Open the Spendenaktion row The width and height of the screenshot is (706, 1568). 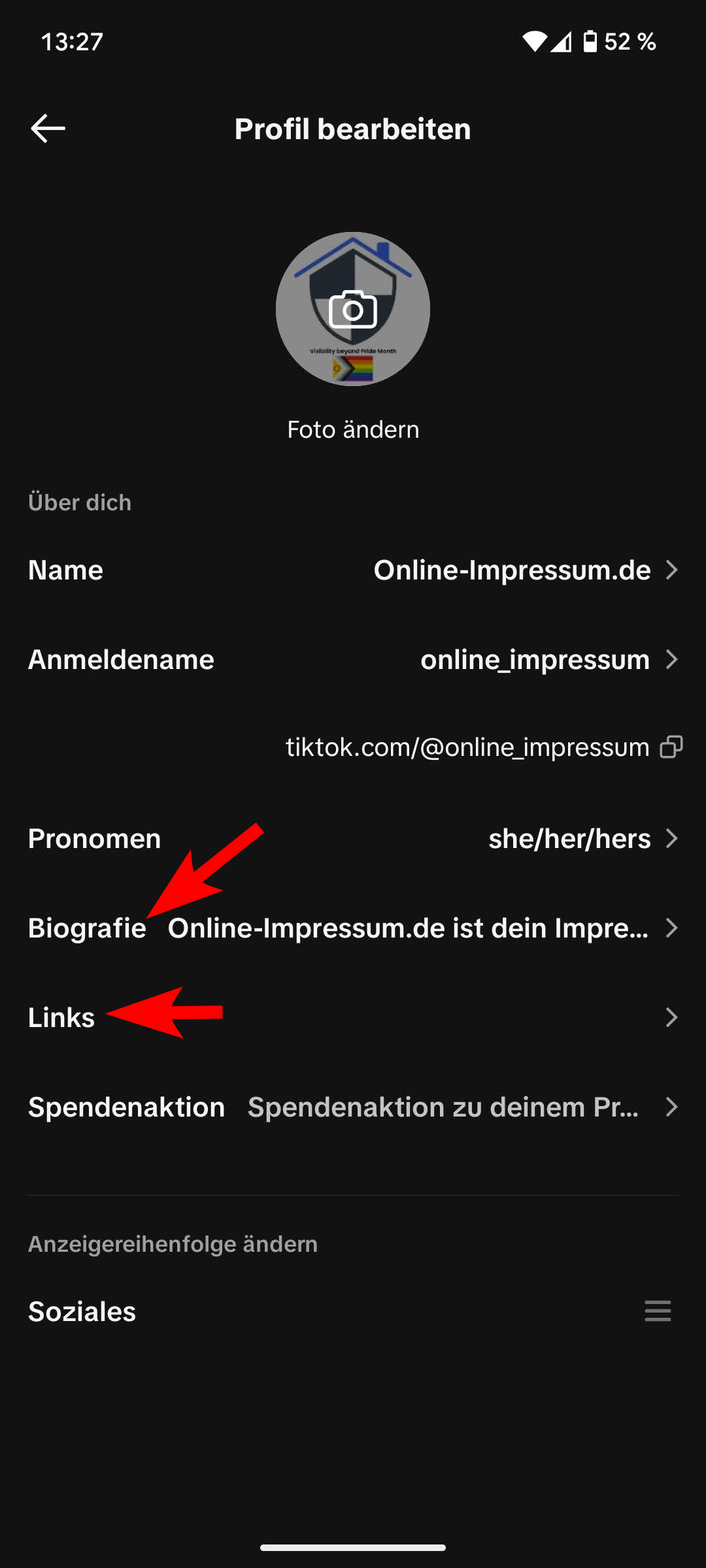353,1107
